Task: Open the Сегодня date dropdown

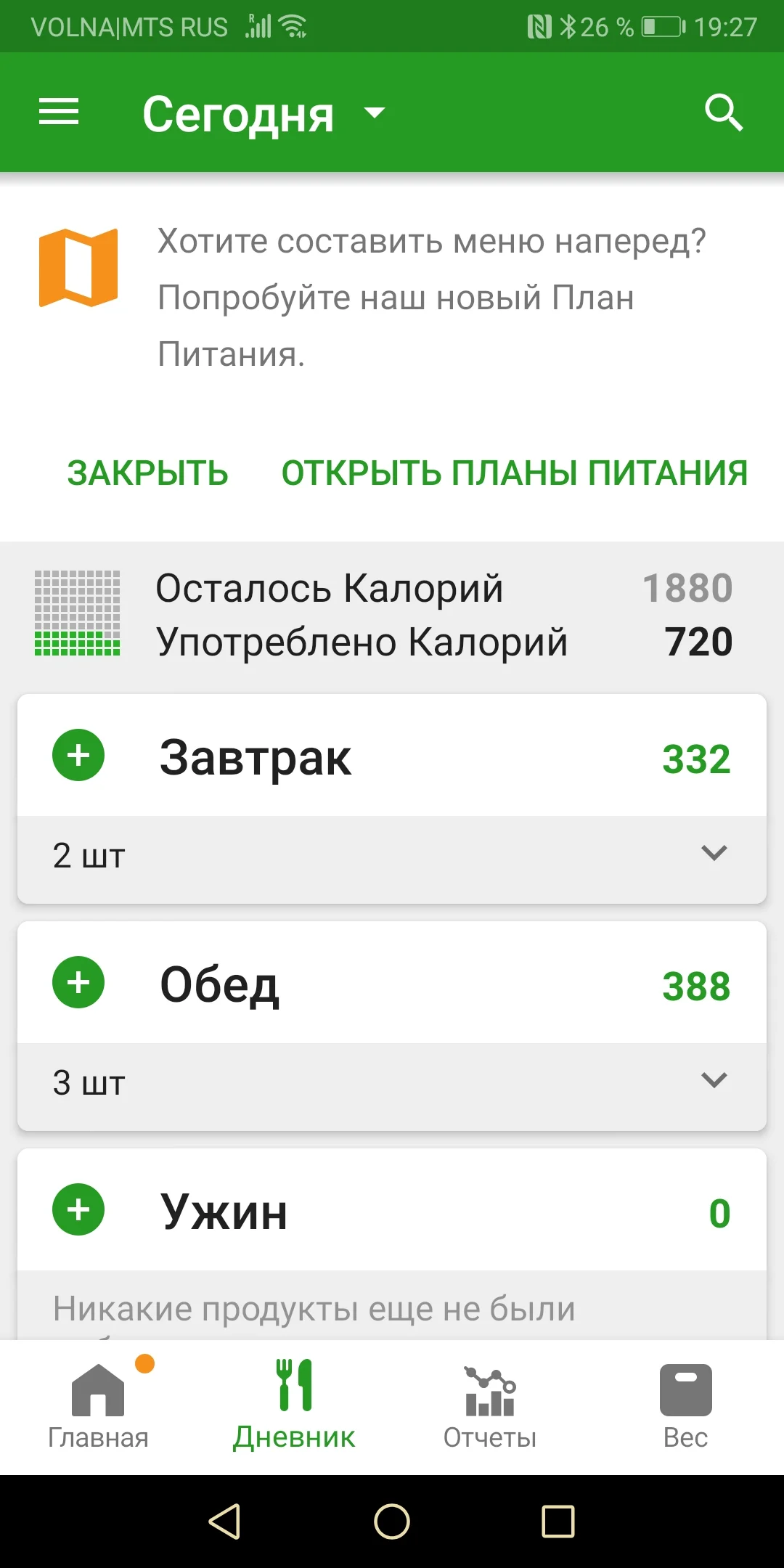Action: tap(264, 114)
